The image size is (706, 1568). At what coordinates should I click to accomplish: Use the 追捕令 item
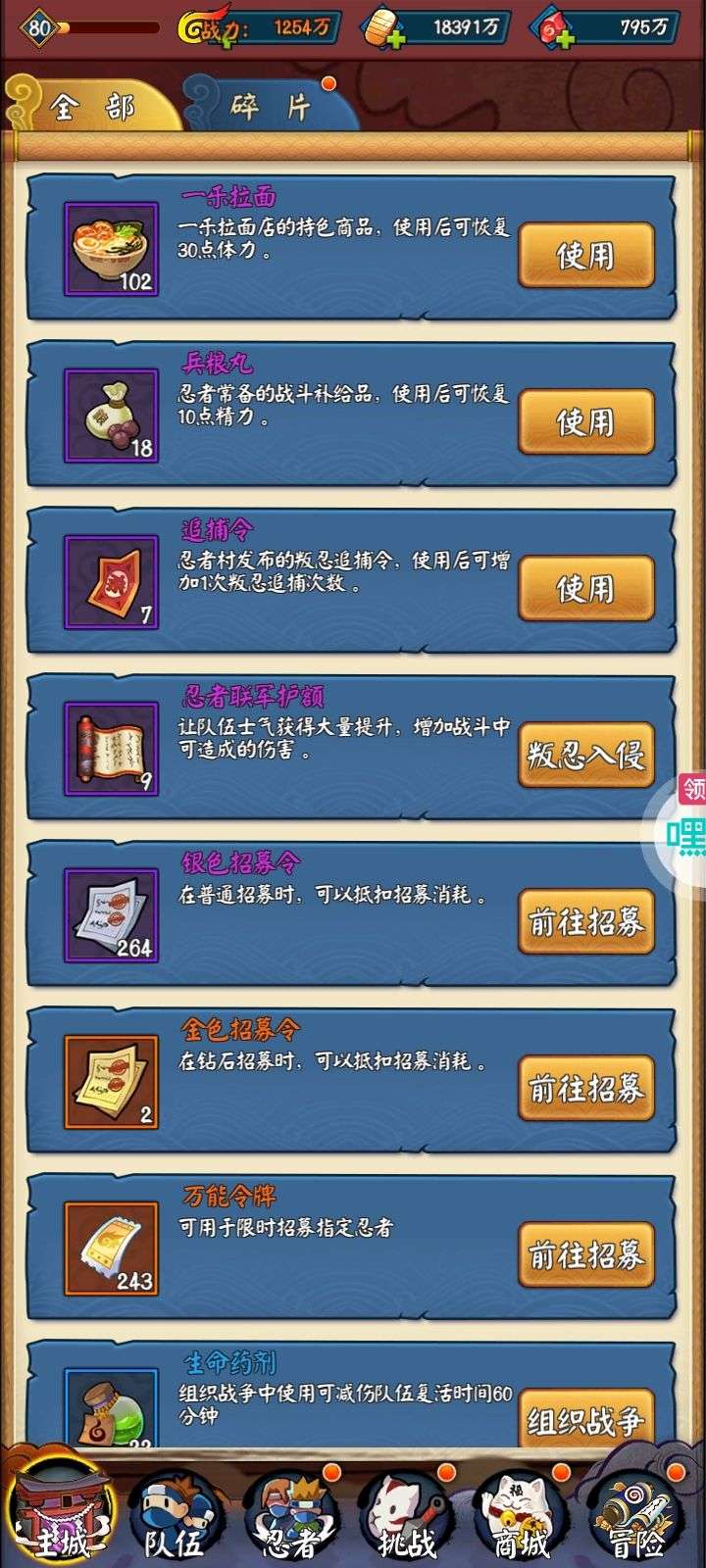(x=585, y=588)
